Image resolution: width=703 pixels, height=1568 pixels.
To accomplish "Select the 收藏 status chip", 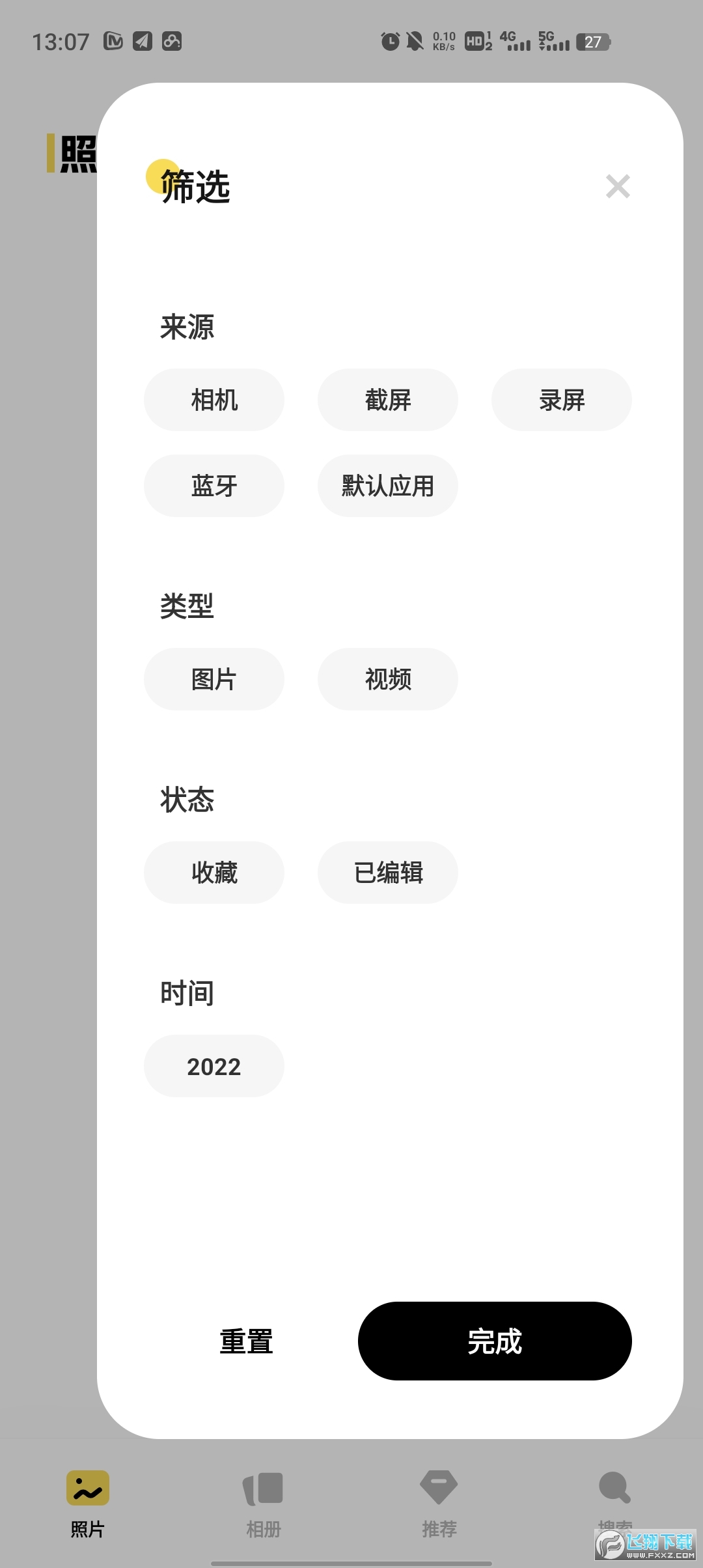I will tap(214, 873).
